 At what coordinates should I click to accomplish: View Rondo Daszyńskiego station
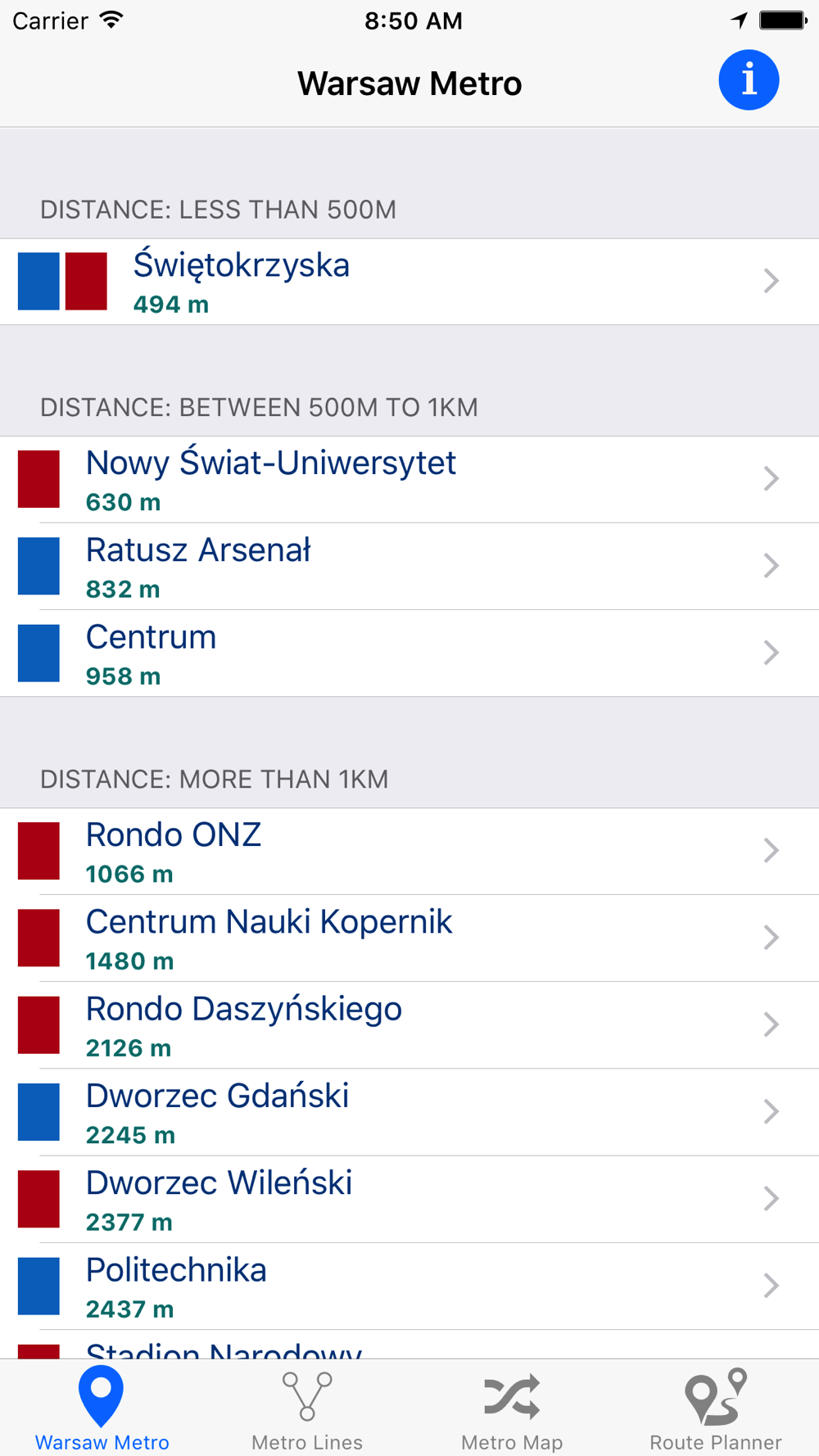[x=409, y=1025]
